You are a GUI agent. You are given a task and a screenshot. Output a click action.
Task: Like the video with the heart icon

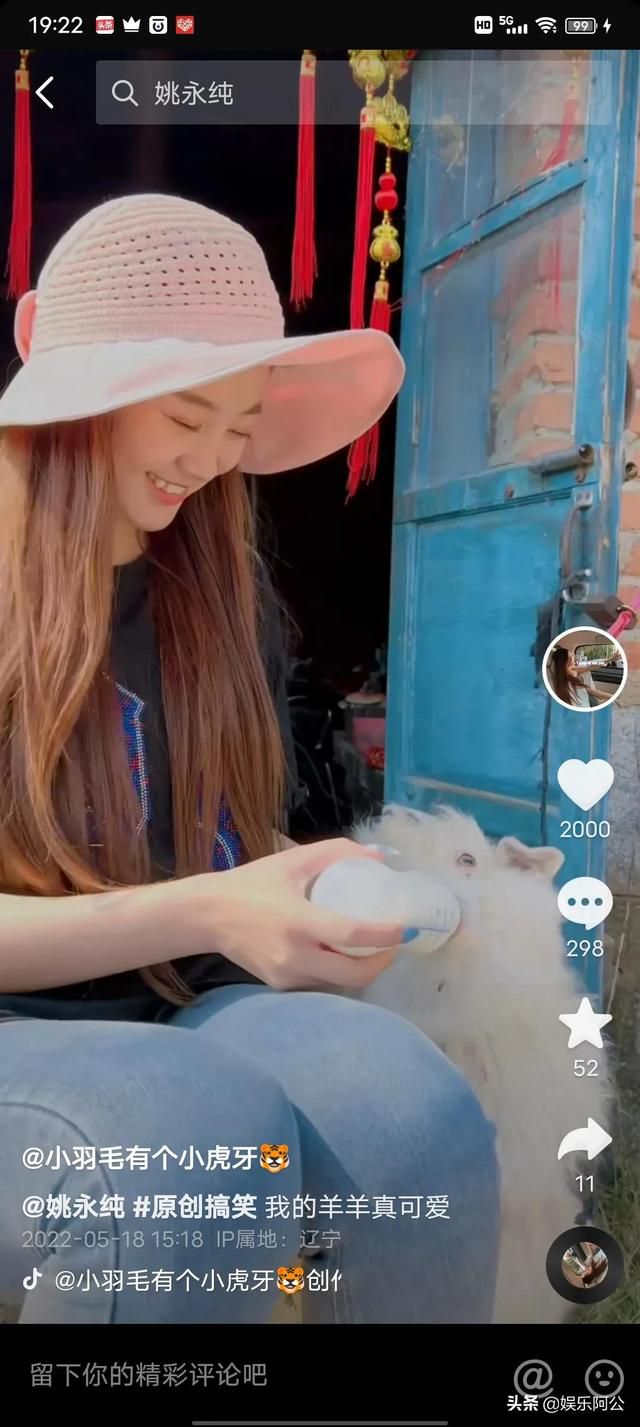585,785
